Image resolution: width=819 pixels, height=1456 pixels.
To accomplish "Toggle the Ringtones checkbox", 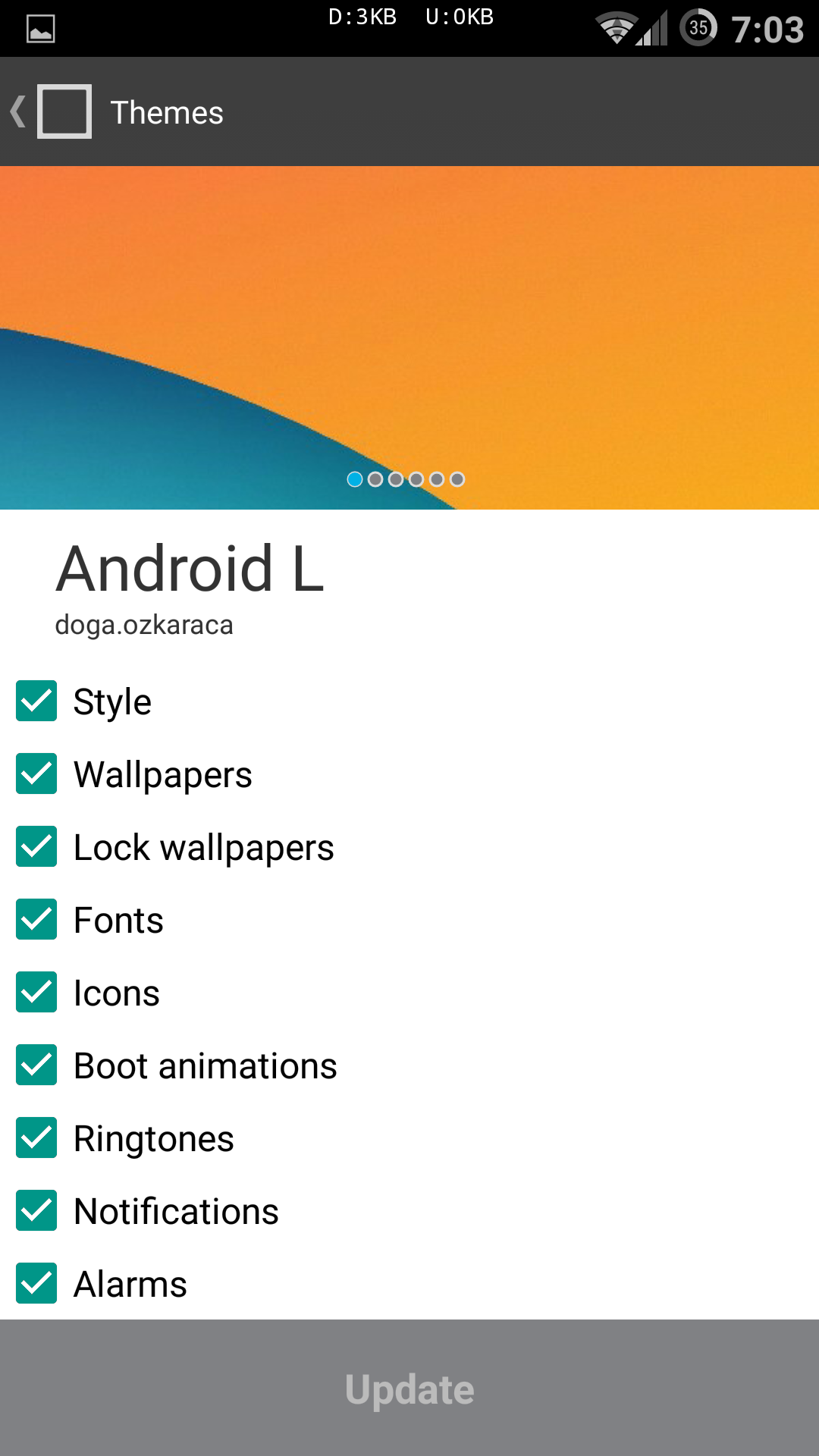I will coord(36,1137).
